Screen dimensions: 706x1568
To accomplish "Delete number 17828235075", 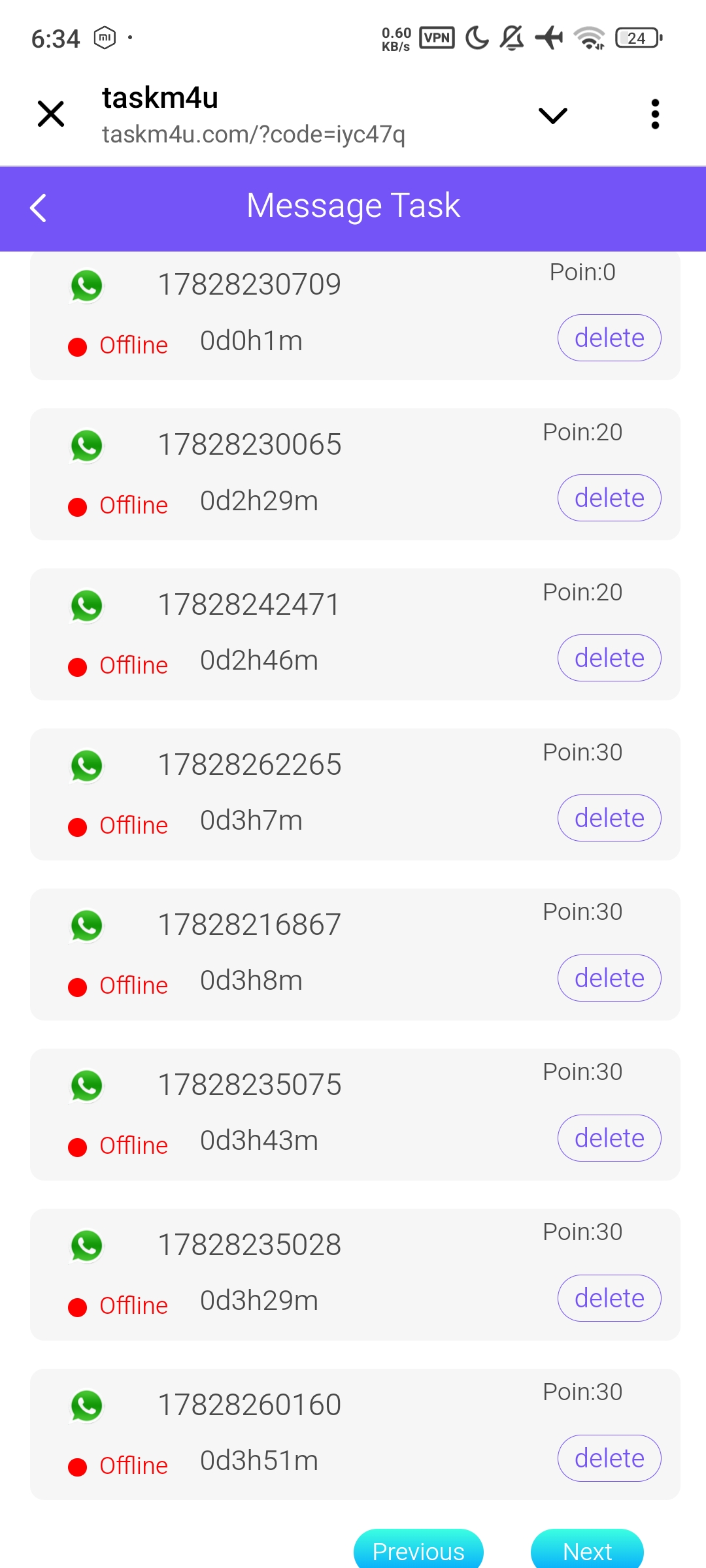I will [x=609, y=1138].
